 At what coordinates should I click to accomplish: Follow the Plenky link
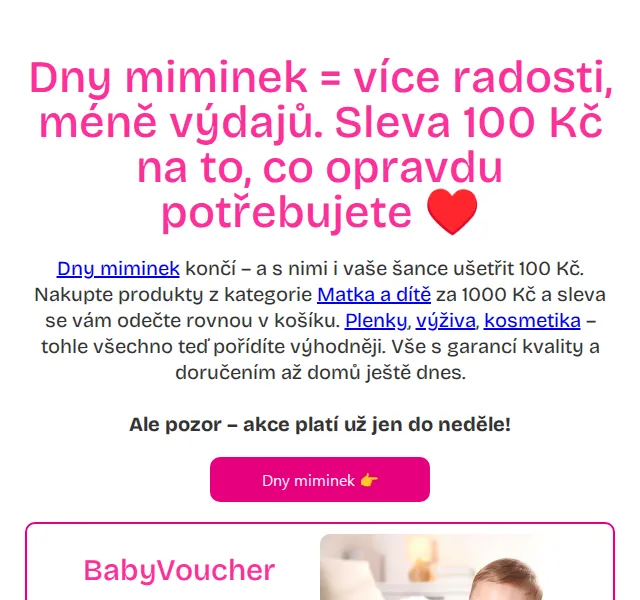point(376,321)
